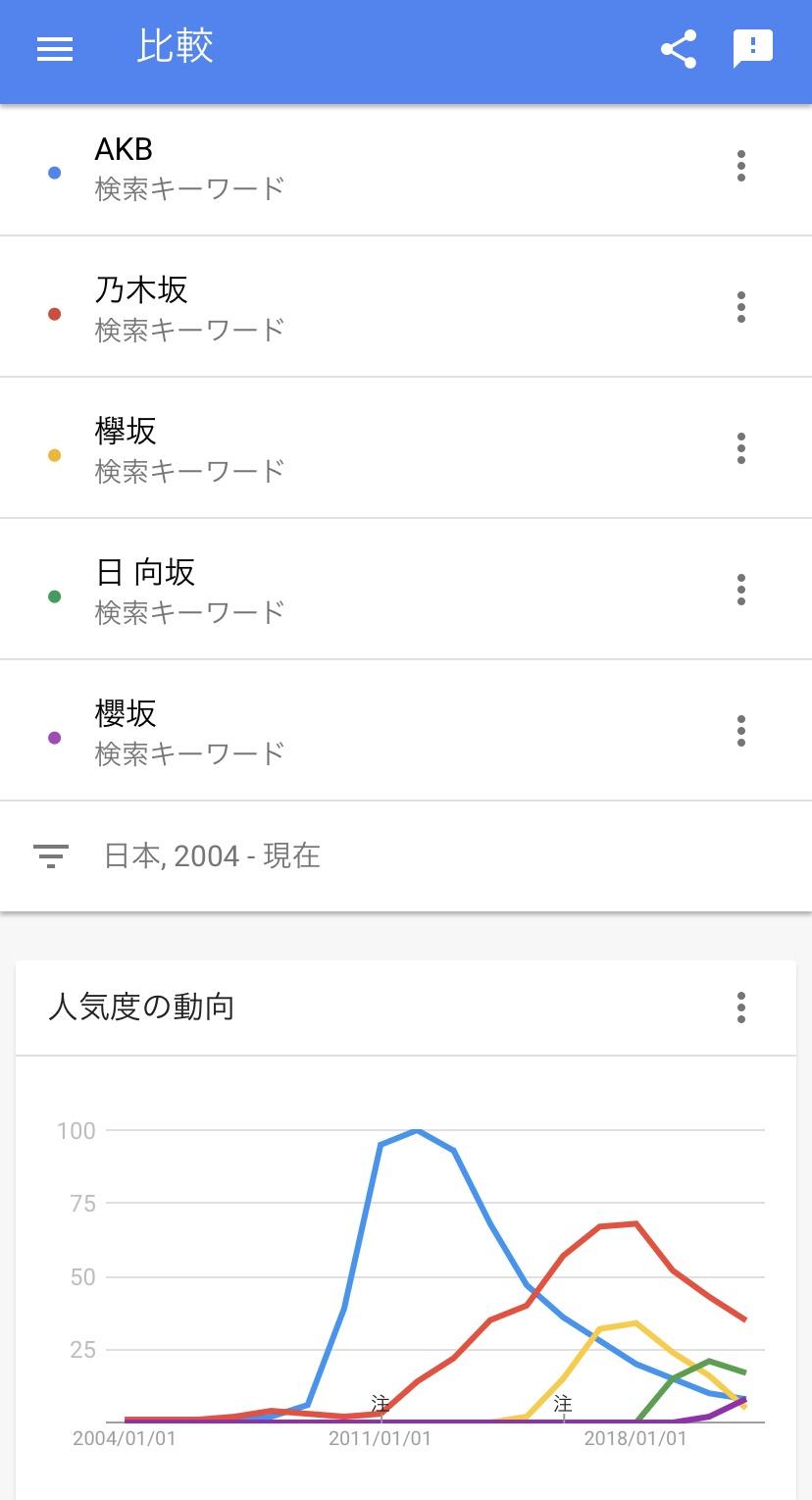Viewport: 812px width, 1500px height.
Task: Open the hamburger navigation menu
Action: (55, 49)
